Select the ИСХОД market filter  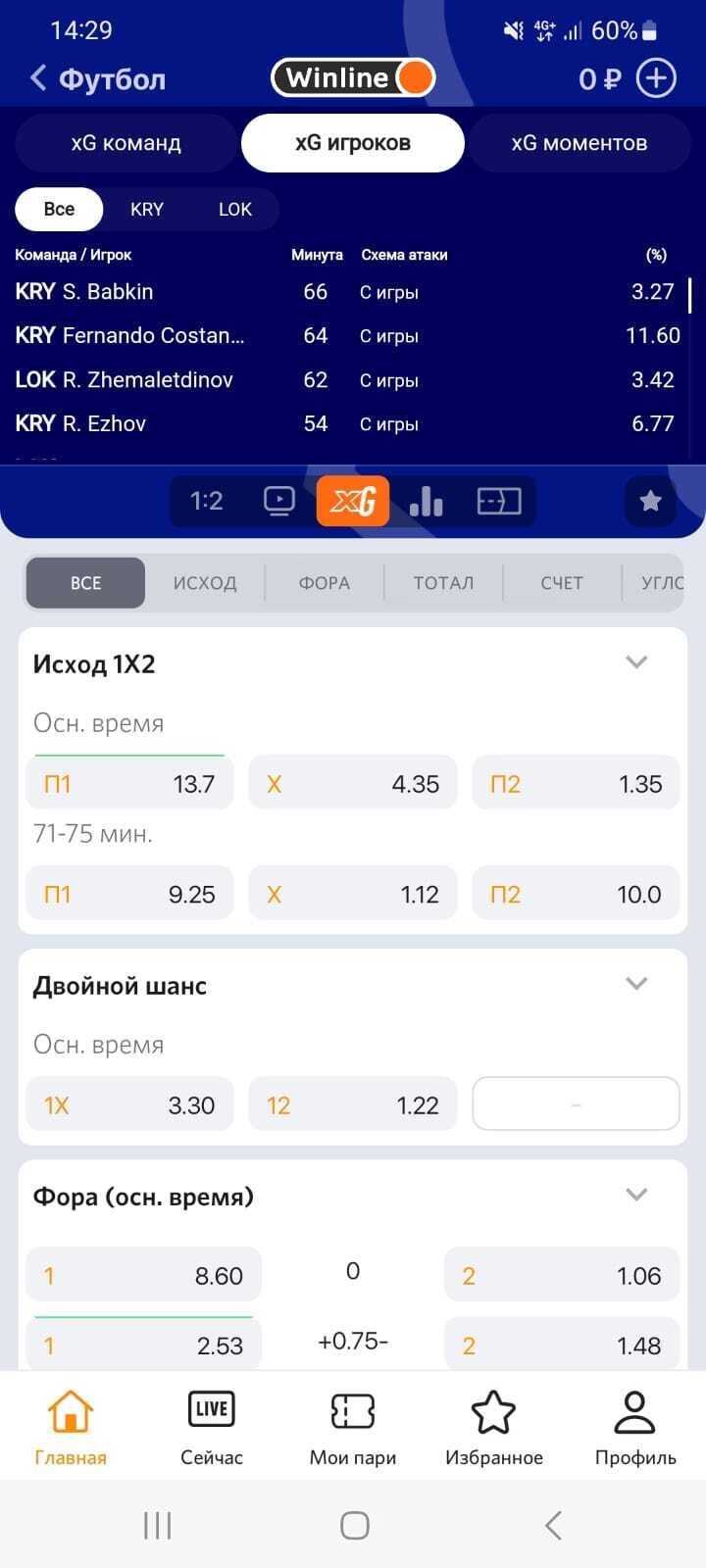click(x=205, y=583)
